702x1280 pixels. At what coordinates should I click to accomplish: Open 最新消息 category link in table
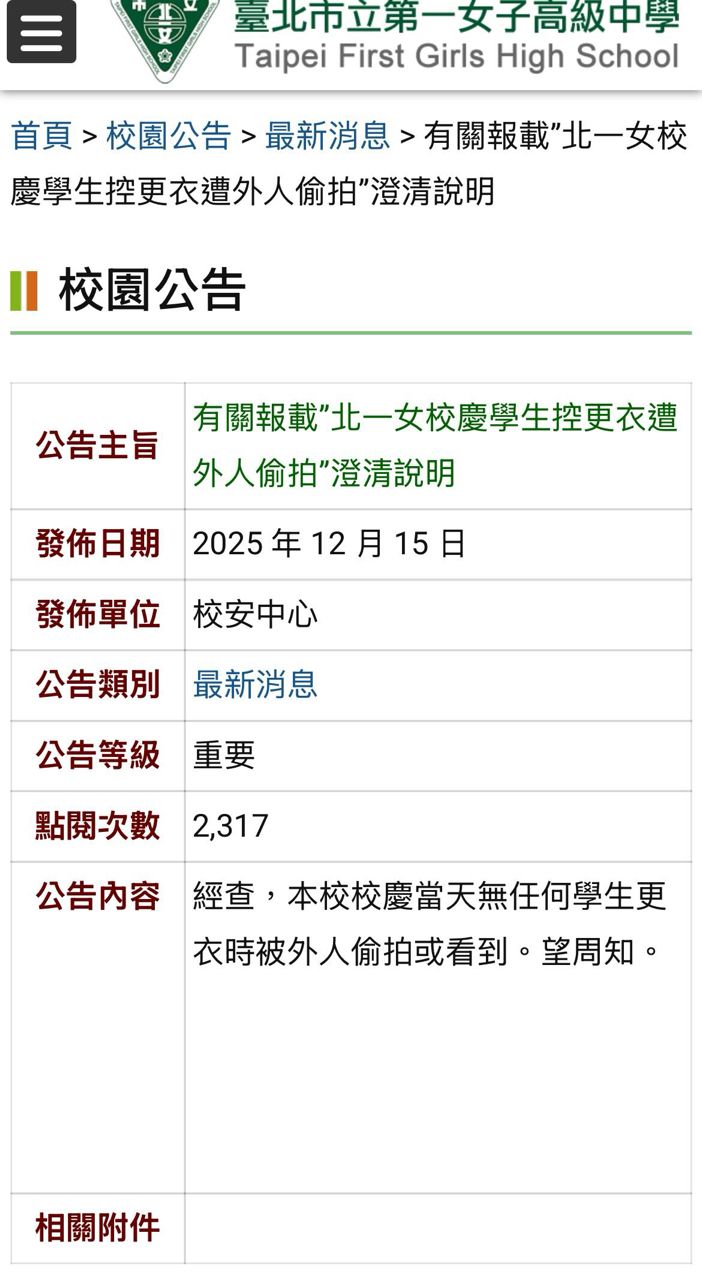click(255, 685)
